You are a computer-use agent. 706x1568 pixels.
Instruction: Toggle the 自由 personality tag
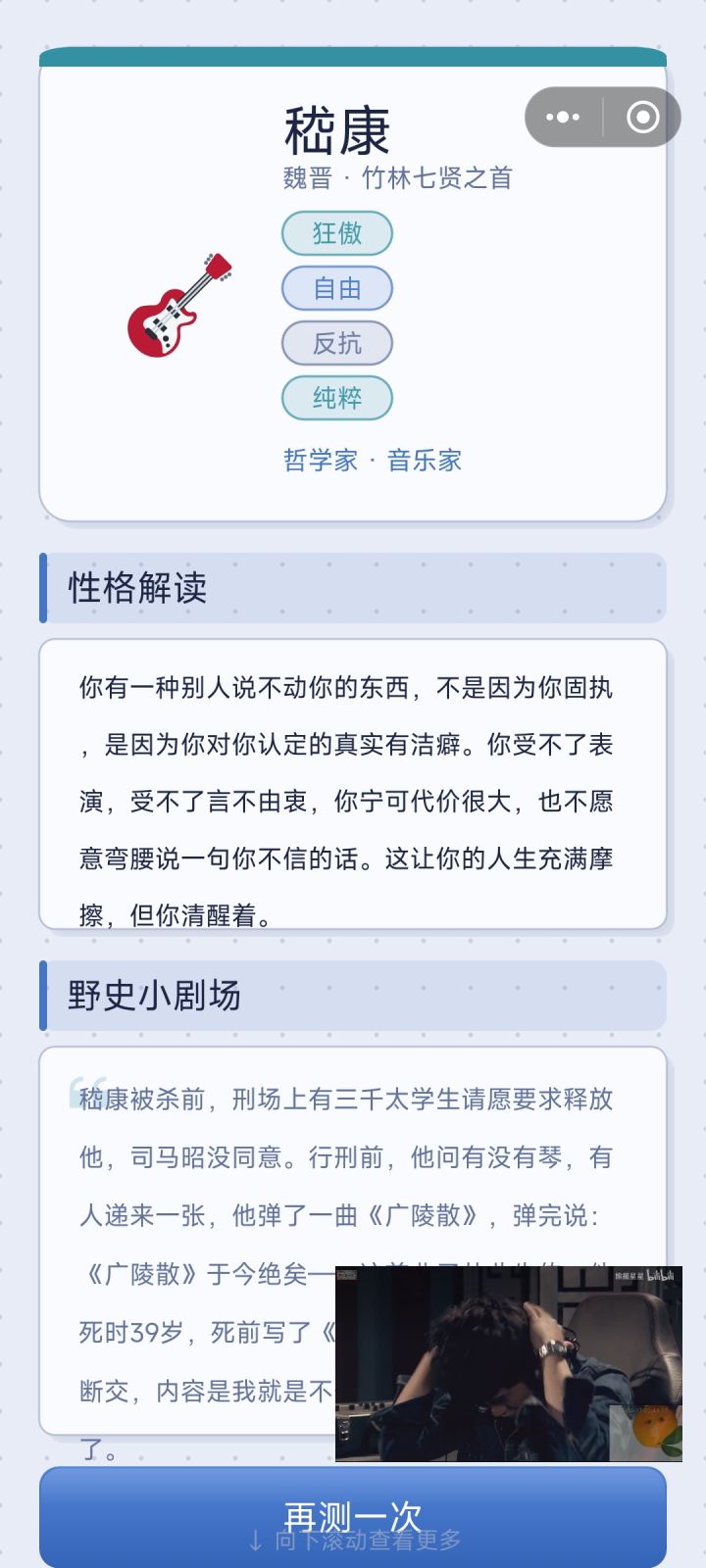pyautogui.click(x=336, y=288)
